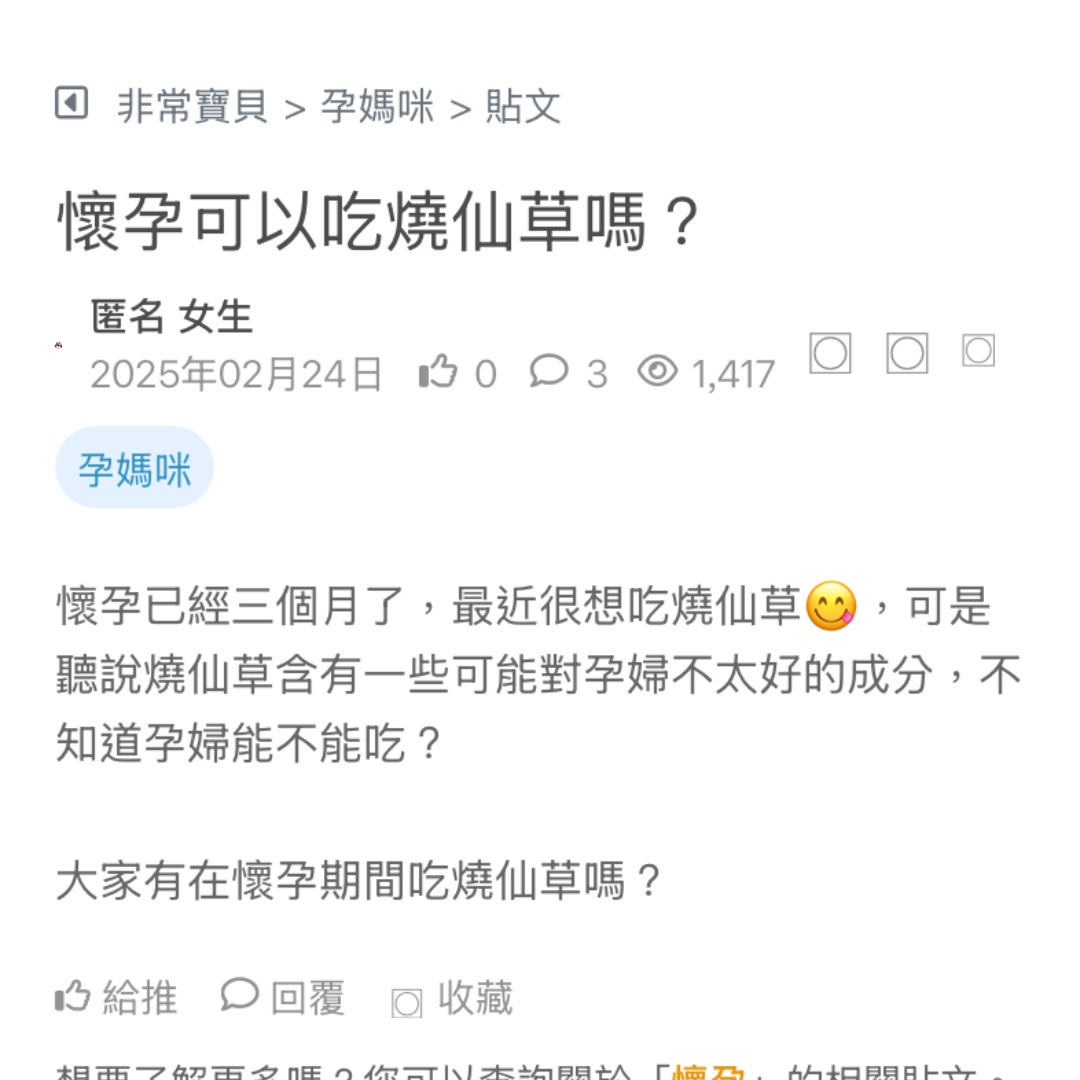Save post with 收藏 button
Viewport: 1080px width, 1080px height.
coord(453,999)
